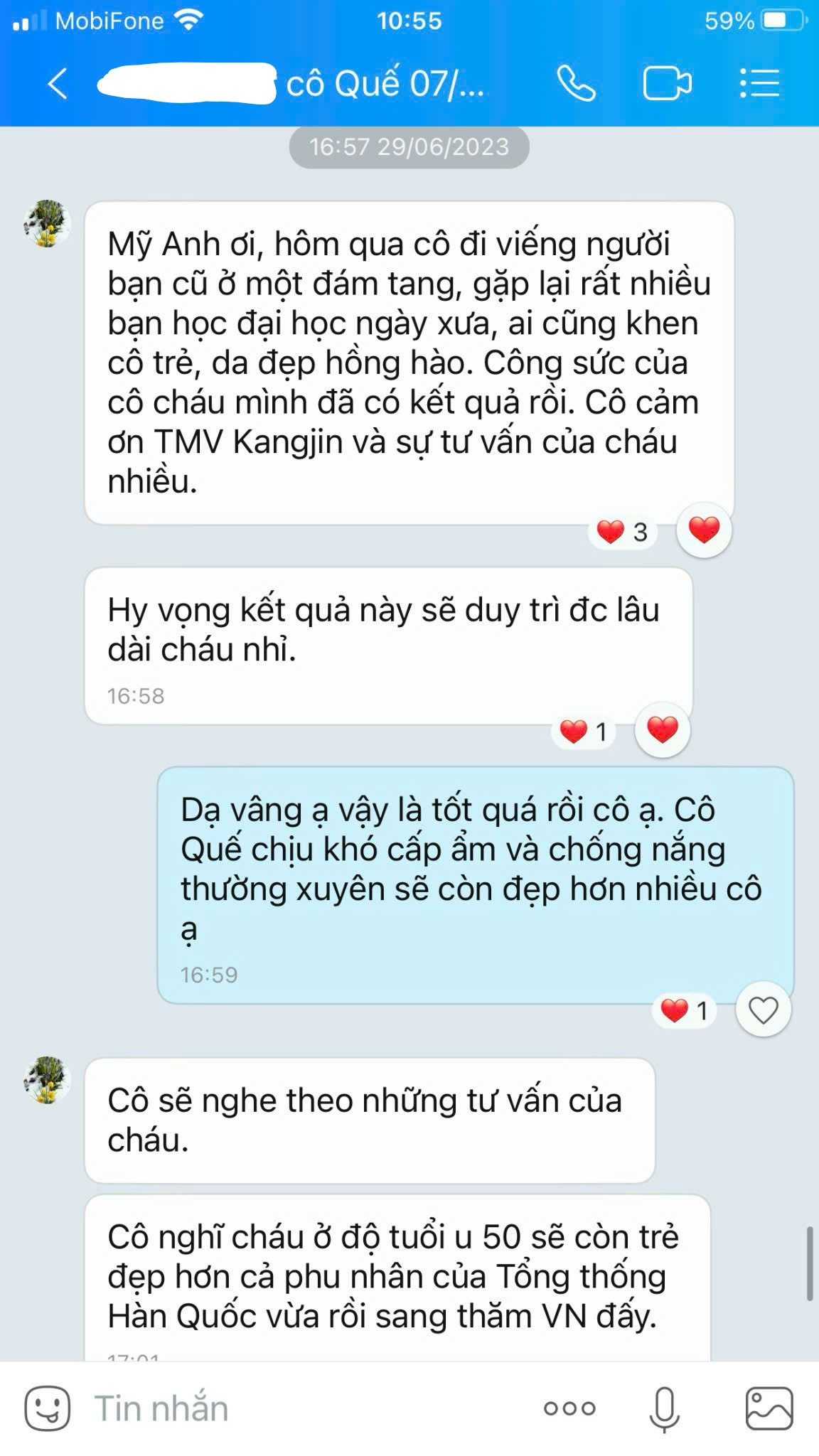
Task: Tap the heart button on the TMV Kangjin message
Action: (704, 530)
